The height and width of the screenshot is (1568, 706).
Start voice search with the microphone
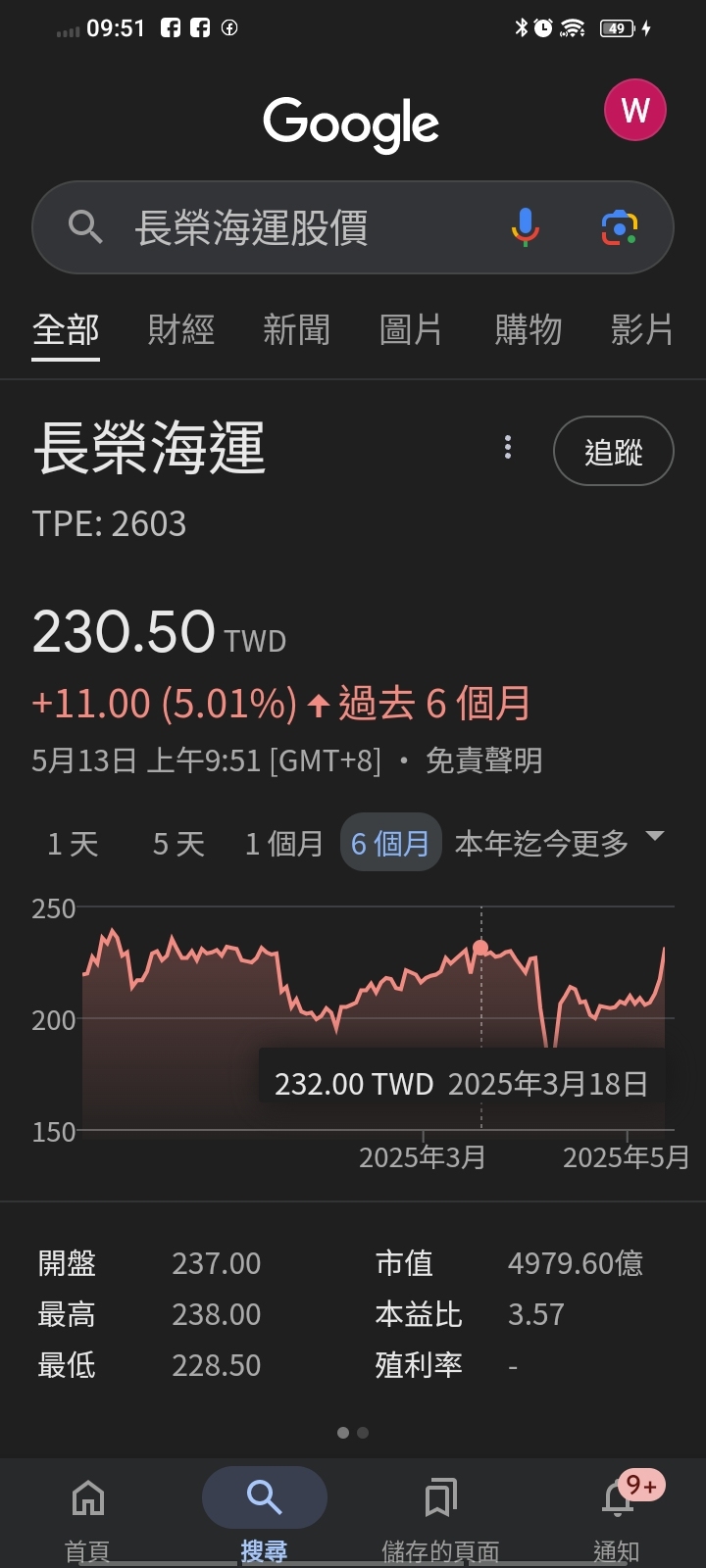[526, 227]
